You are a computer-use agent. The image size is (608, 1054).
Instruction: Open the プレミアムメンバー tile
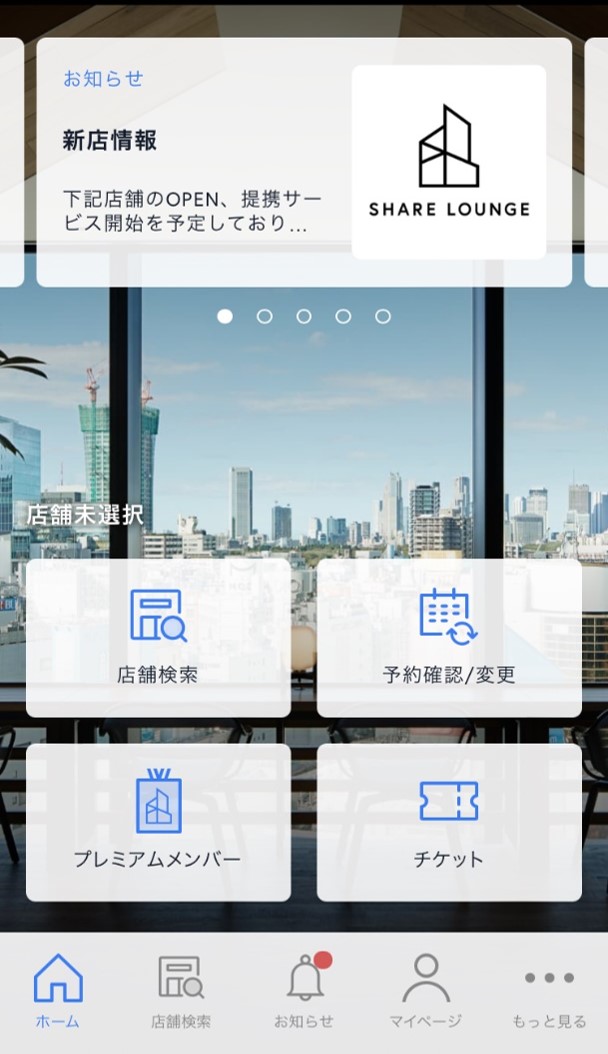pyautogui.click(x=158, y=821)
